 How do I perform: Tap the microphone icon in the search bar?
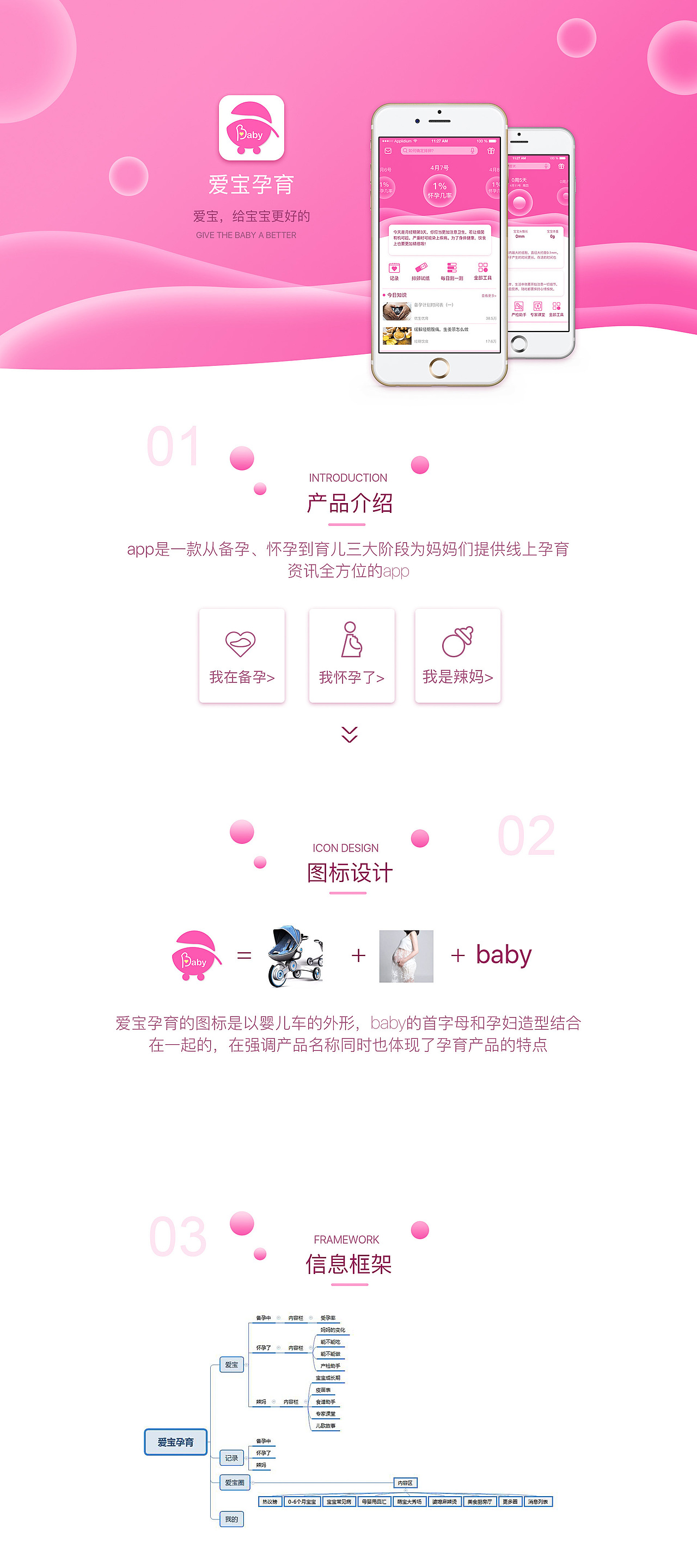[x=473, y=151]
